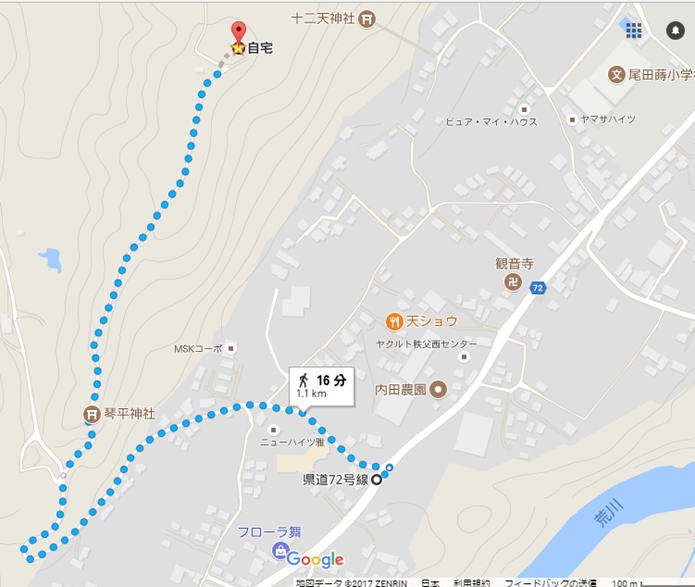Image resolution: width=695 pixels, height=587 pixels.
Task: Select the フローラ舞 shop marker
Action: pyautogui.click(x=279, y=552)
